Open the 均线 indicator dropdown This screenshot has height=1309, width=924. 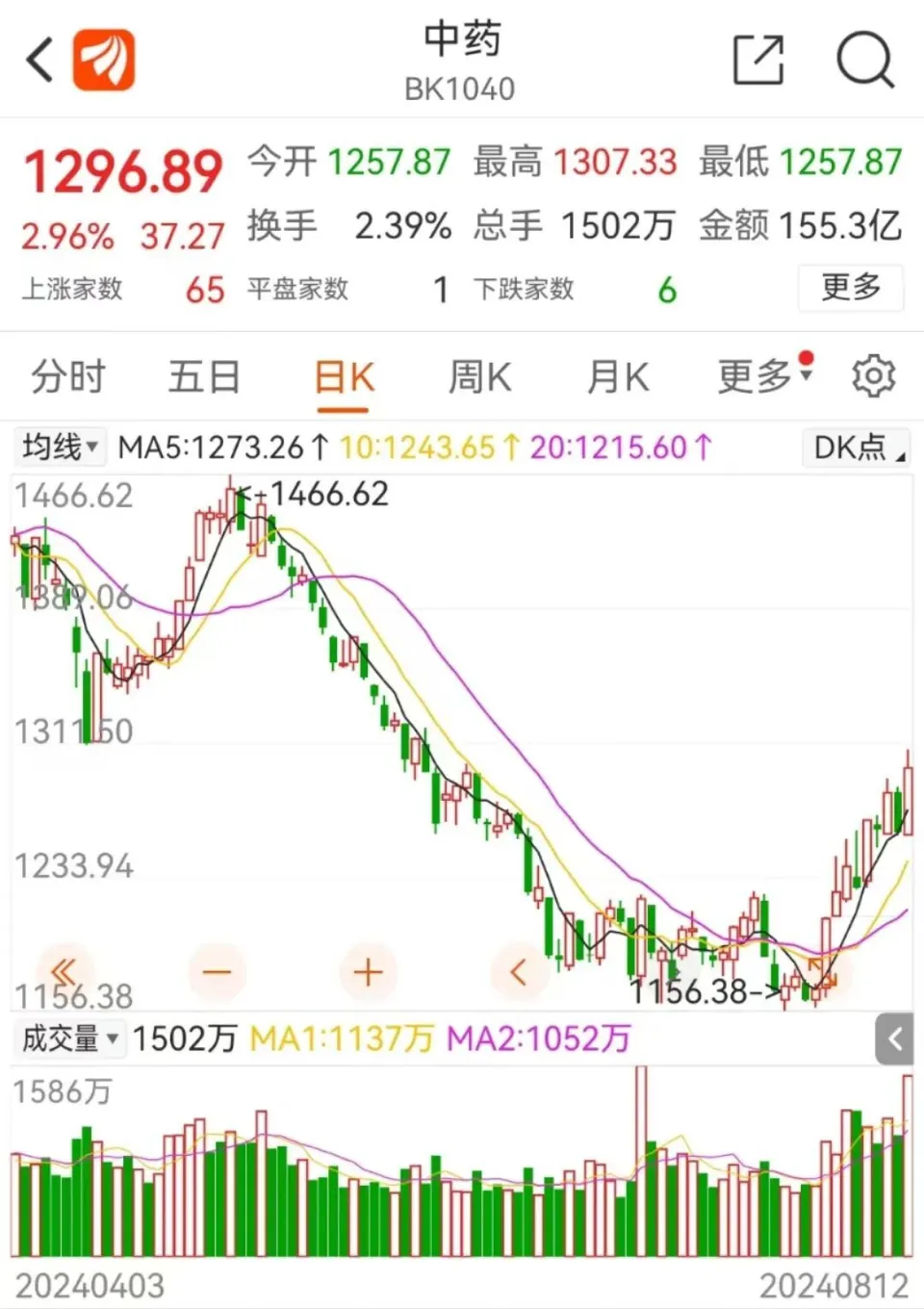[x=60, y=447]
